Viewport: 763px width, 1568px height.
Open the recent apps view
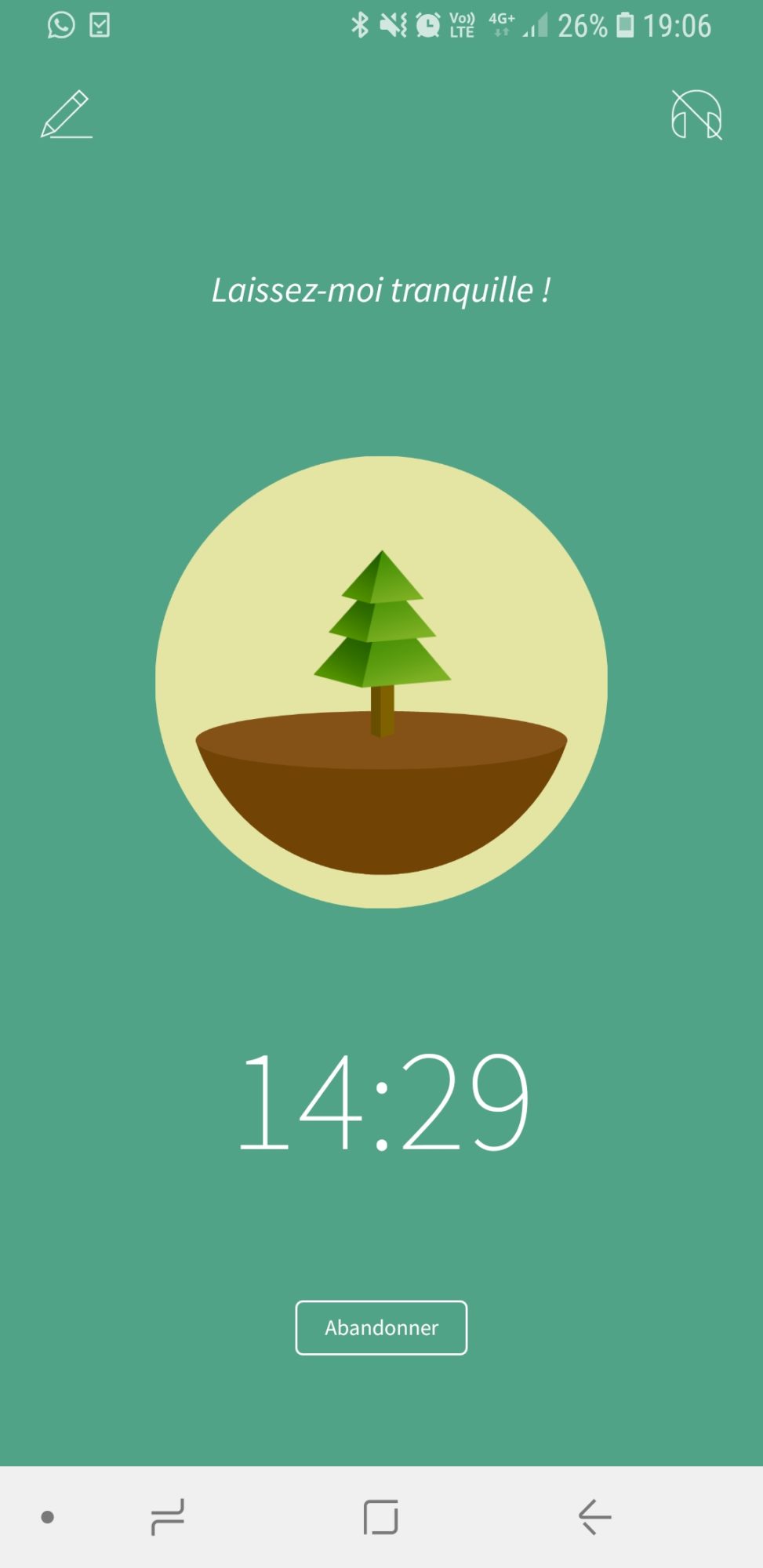pos(167,1516)
